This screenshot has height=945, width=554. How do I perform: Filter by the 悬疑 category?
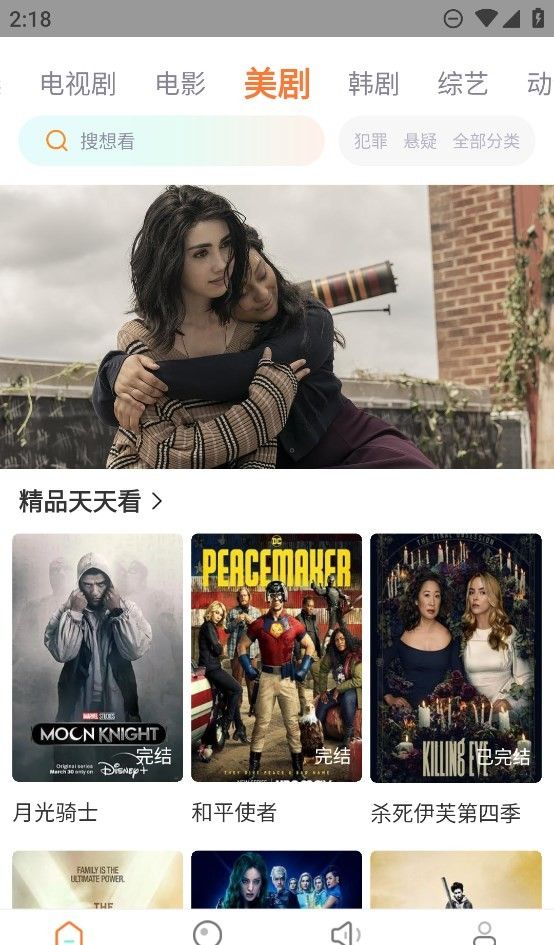[x=420, y=141]
